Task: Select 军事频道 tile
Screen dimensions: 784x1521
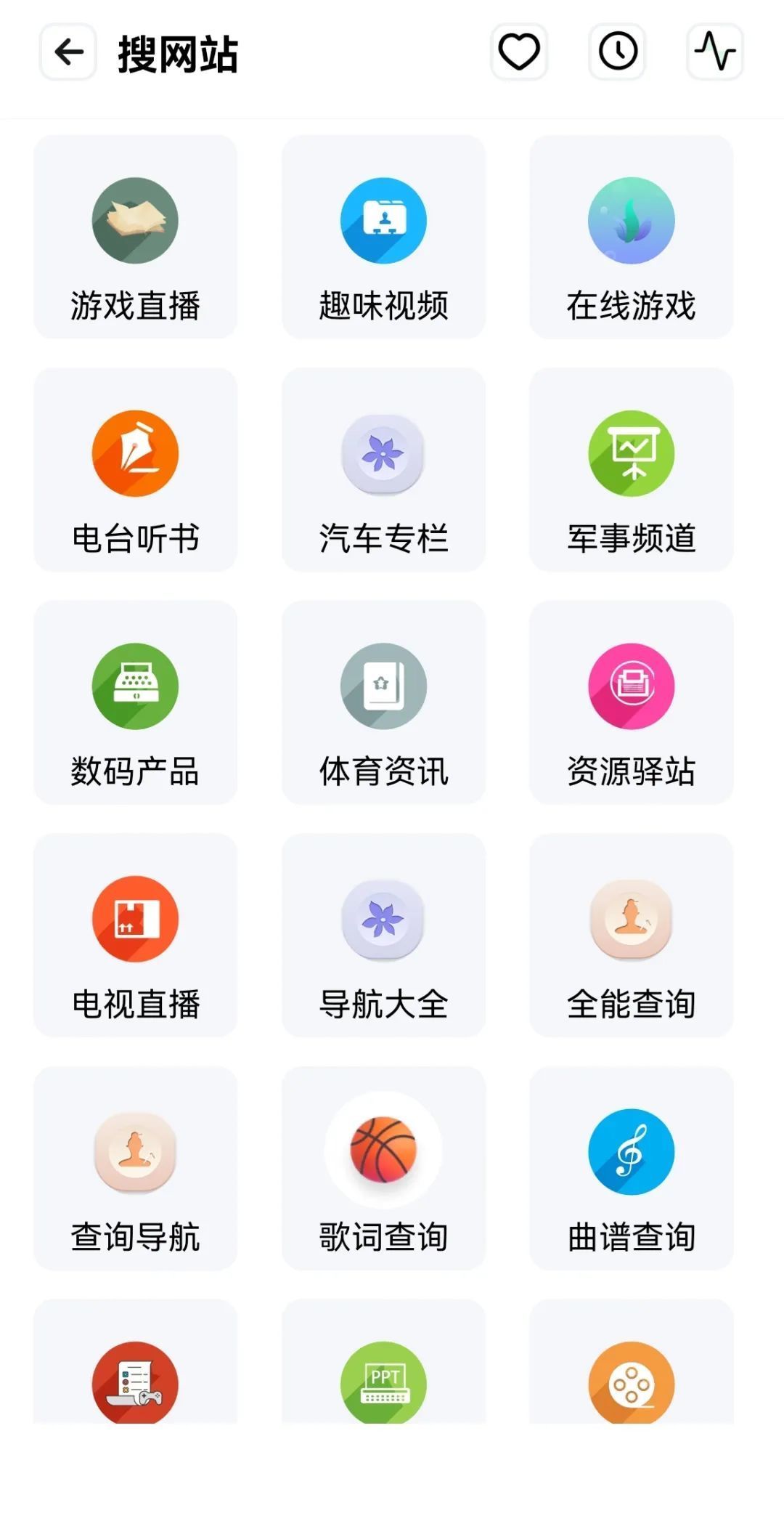Action: (631, 470)
